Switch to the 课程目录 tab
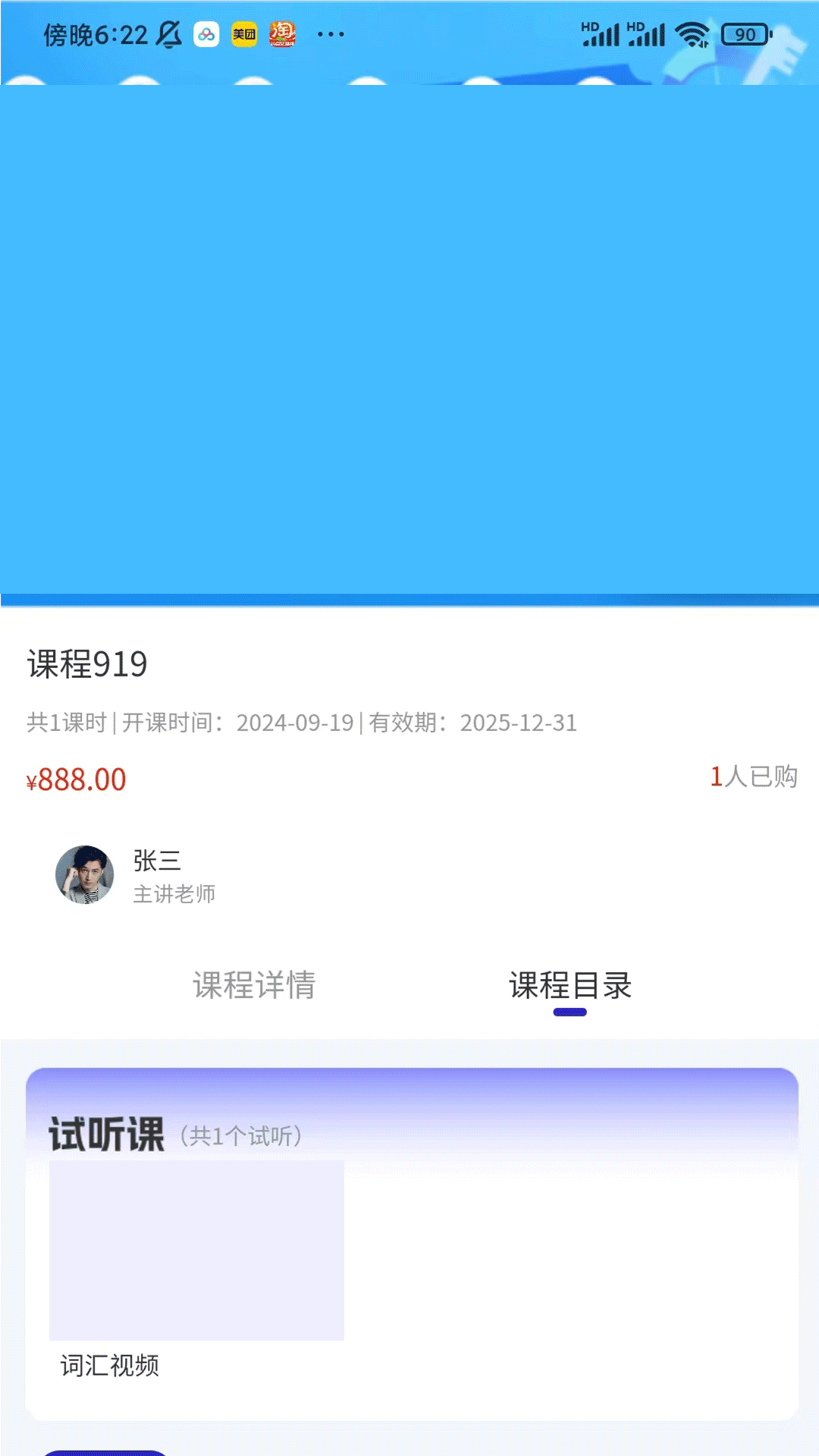Viewport: 819px width, 1456px height. click(570, 985)
